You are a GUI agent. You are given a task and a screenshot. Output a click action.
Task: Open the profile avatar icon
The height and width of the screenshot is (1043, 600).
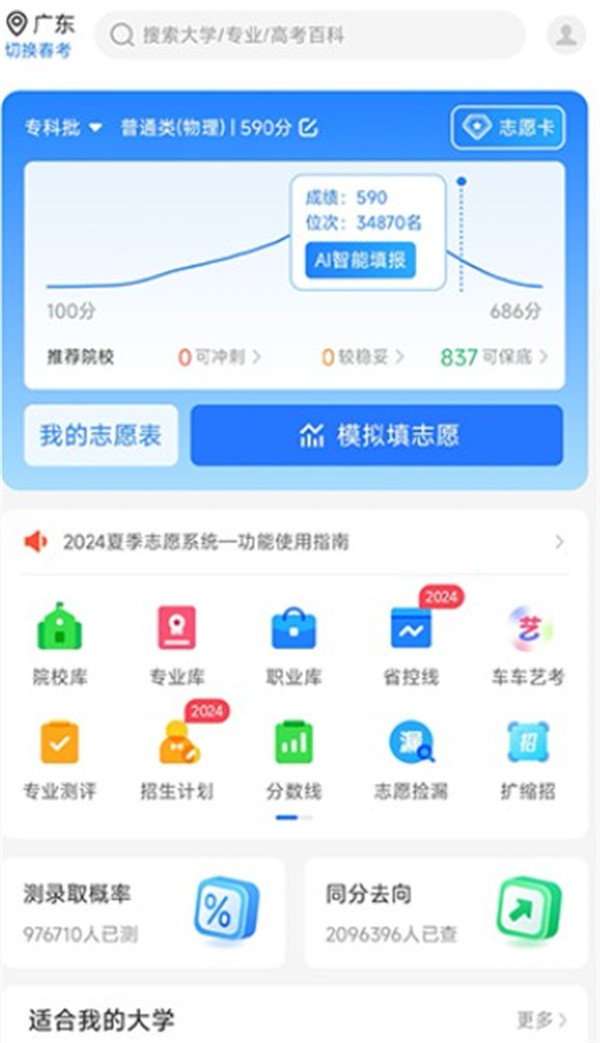point(566,35)
